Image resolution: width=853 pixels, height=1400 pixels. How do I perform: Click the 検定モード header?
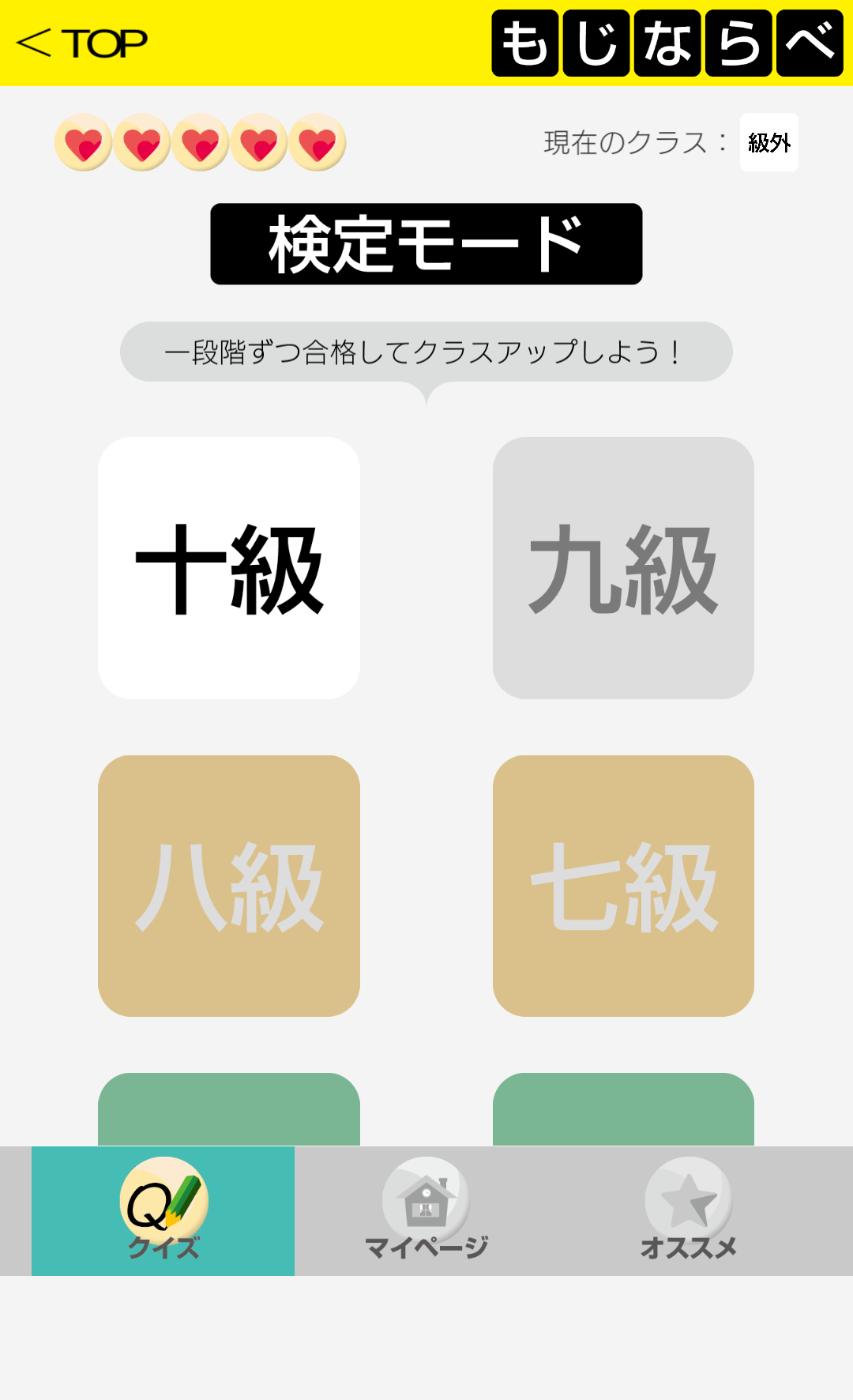426,243
